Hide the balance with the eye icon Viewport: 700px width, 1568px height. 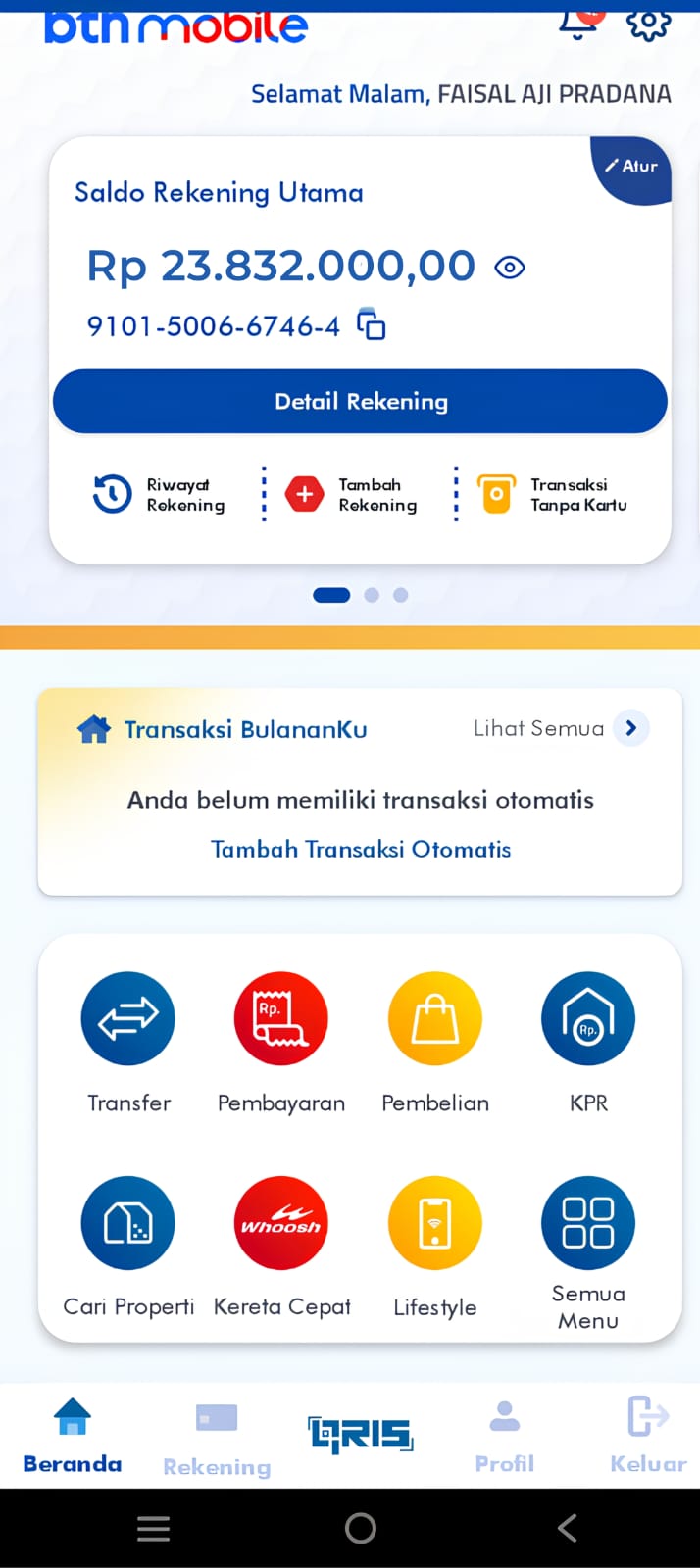tap(510, 268)
